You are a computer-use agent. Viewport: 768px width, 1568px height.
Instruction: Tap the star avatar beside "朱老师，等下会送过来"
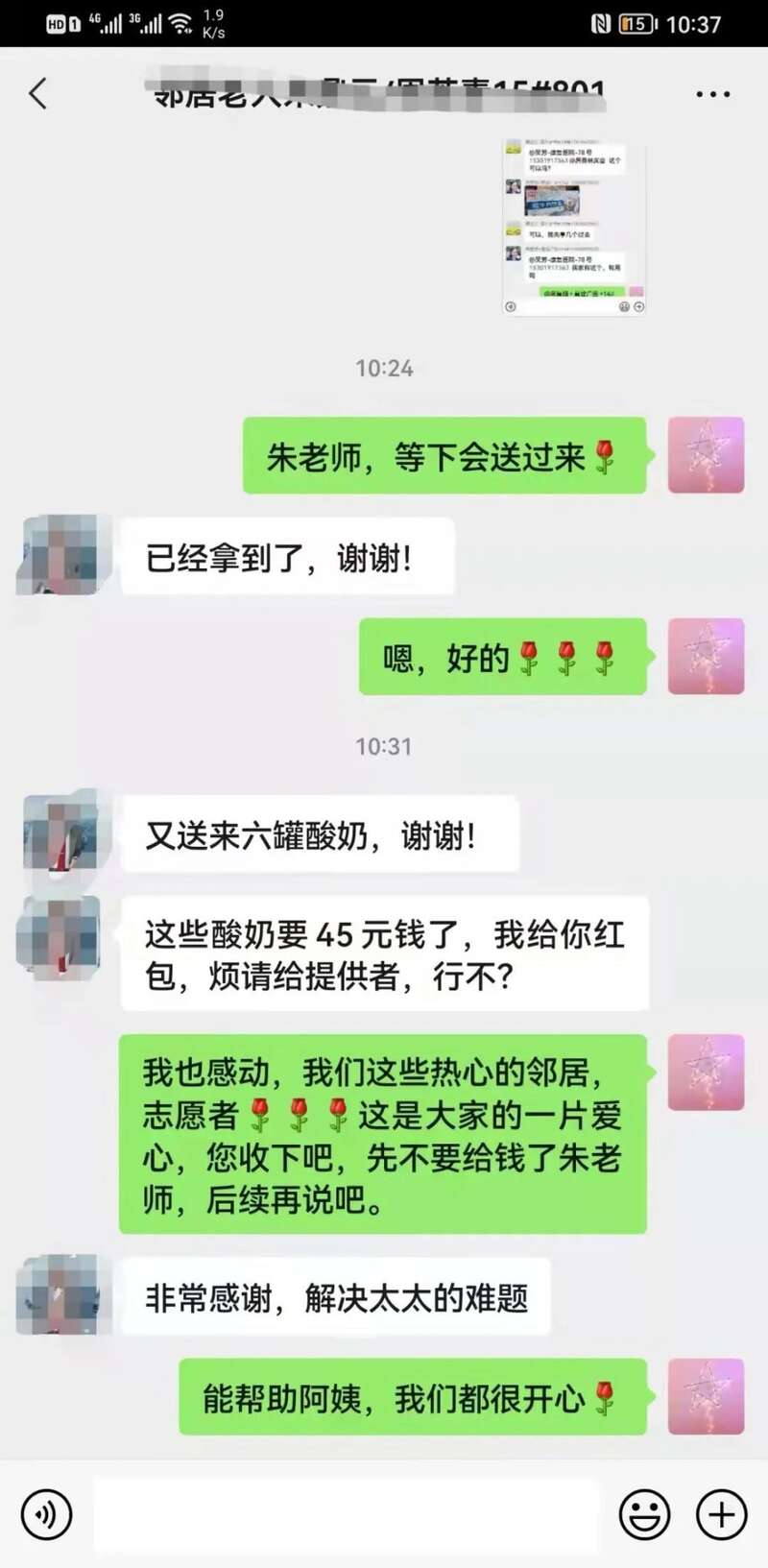point(706,455)
